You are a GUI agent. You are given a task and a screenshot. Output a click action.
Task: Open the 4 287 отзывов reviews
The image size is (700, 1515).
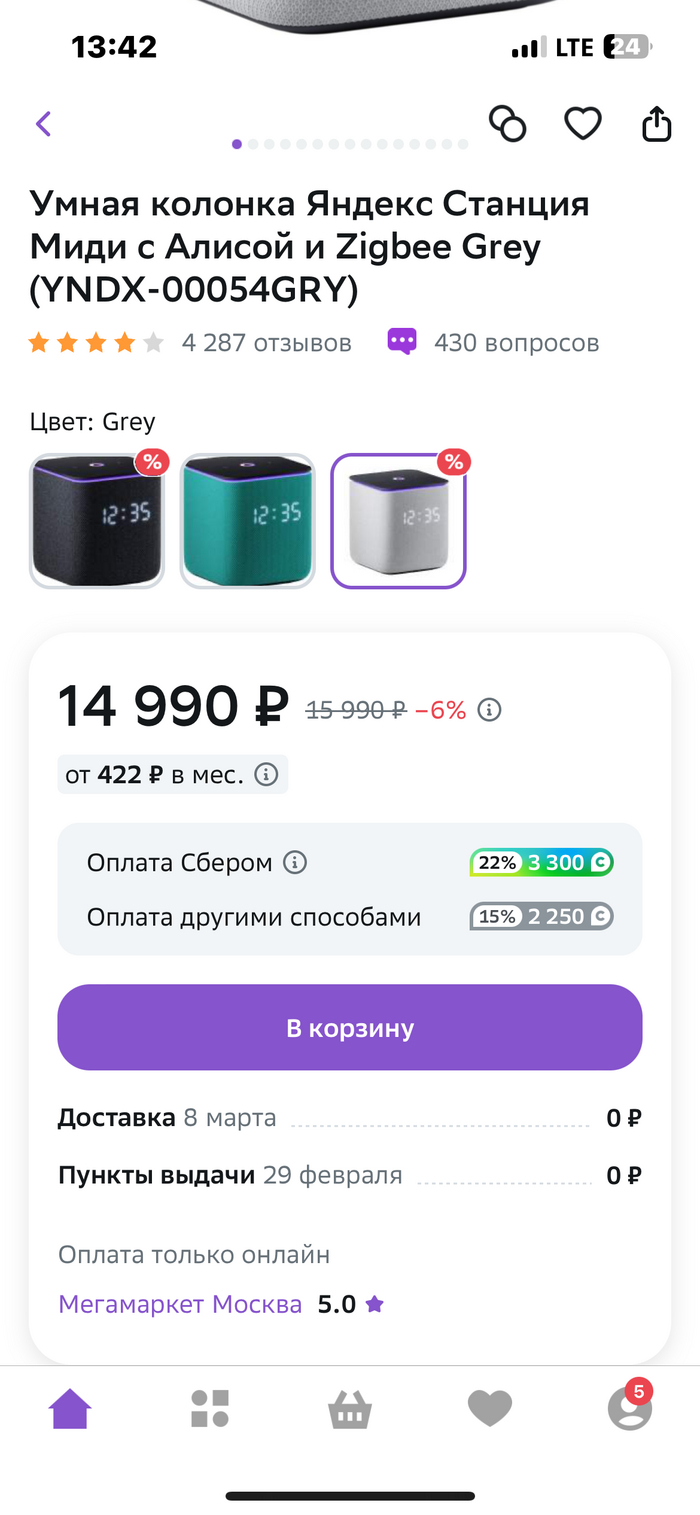pos(266,343)
